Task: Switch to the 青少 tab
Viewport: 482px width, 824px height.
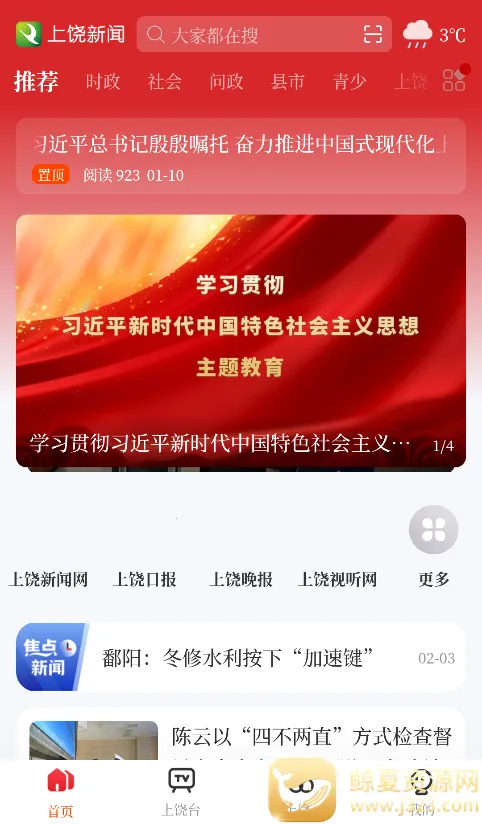Action: point(350,81)
